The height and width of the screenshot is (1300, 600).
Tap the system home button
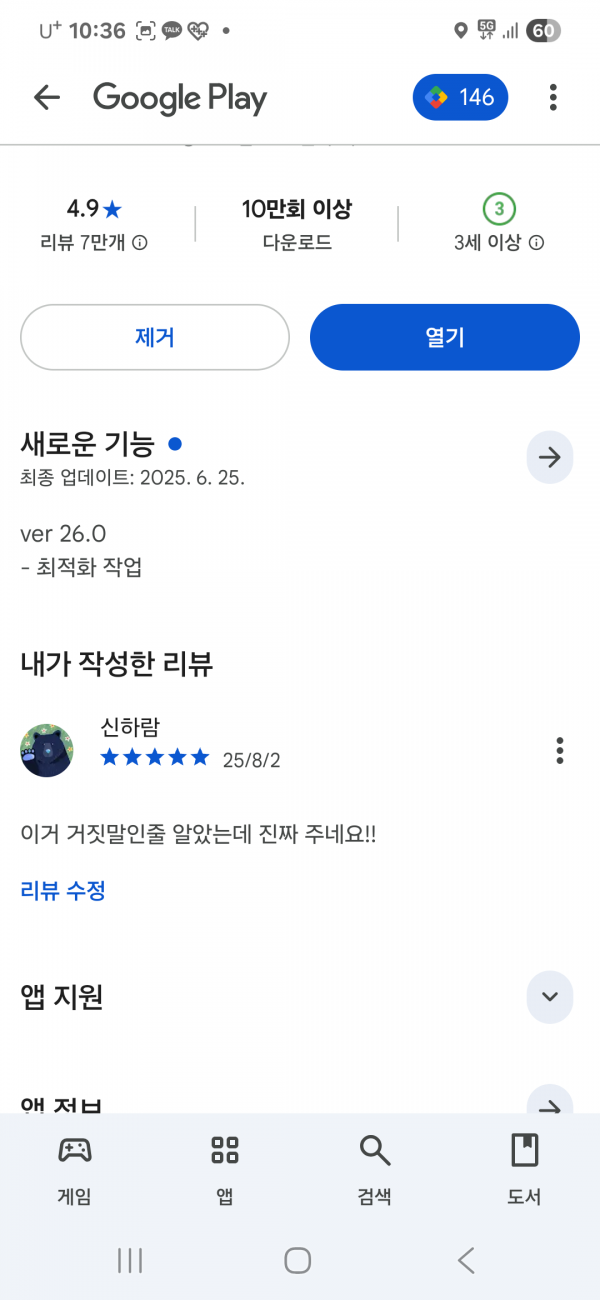tap(298, 1260)
